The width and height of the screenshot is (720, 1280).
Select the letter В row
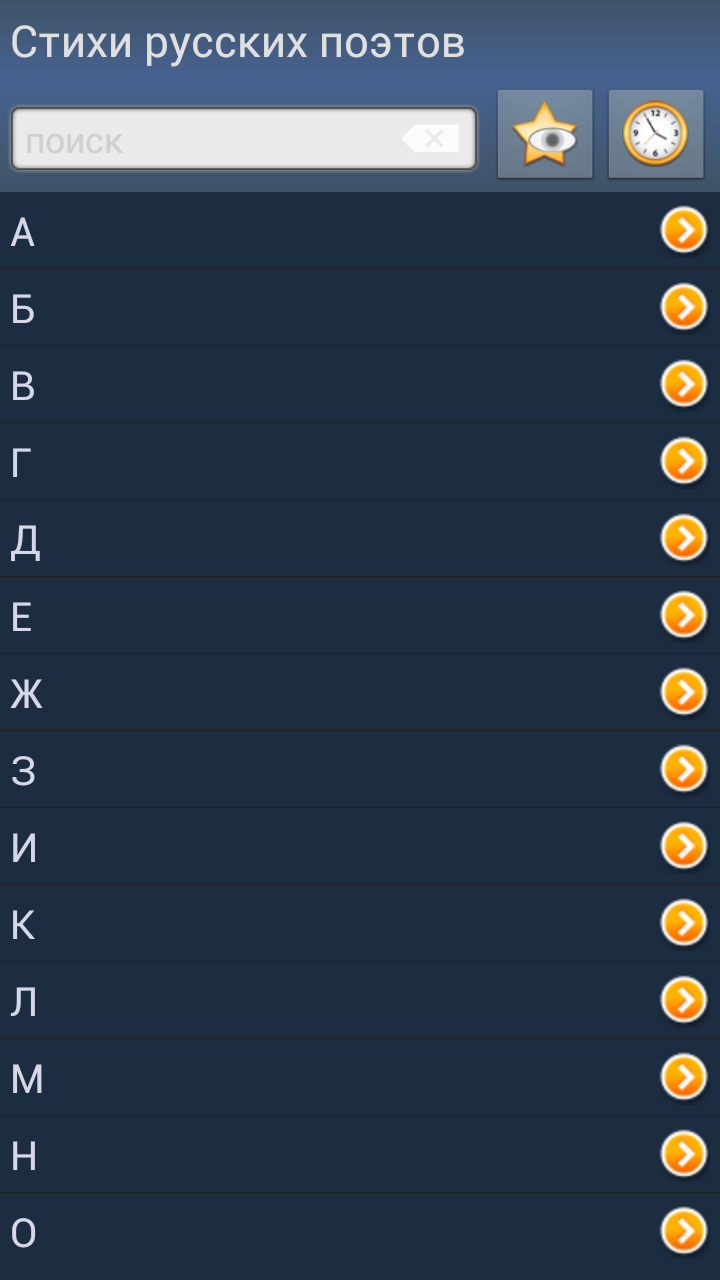360,385
